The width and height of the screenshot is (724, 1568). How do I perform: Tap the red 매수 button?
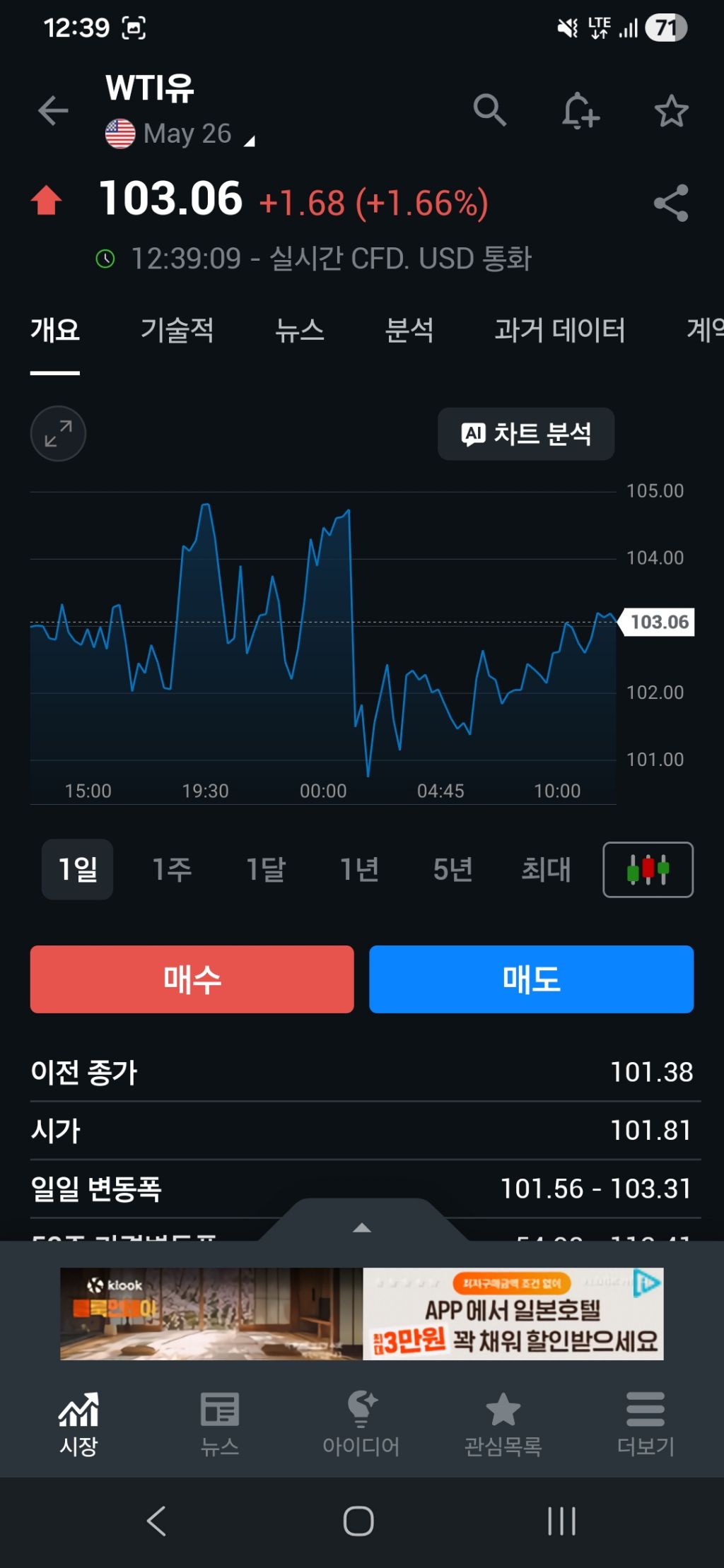pos(192,979)
